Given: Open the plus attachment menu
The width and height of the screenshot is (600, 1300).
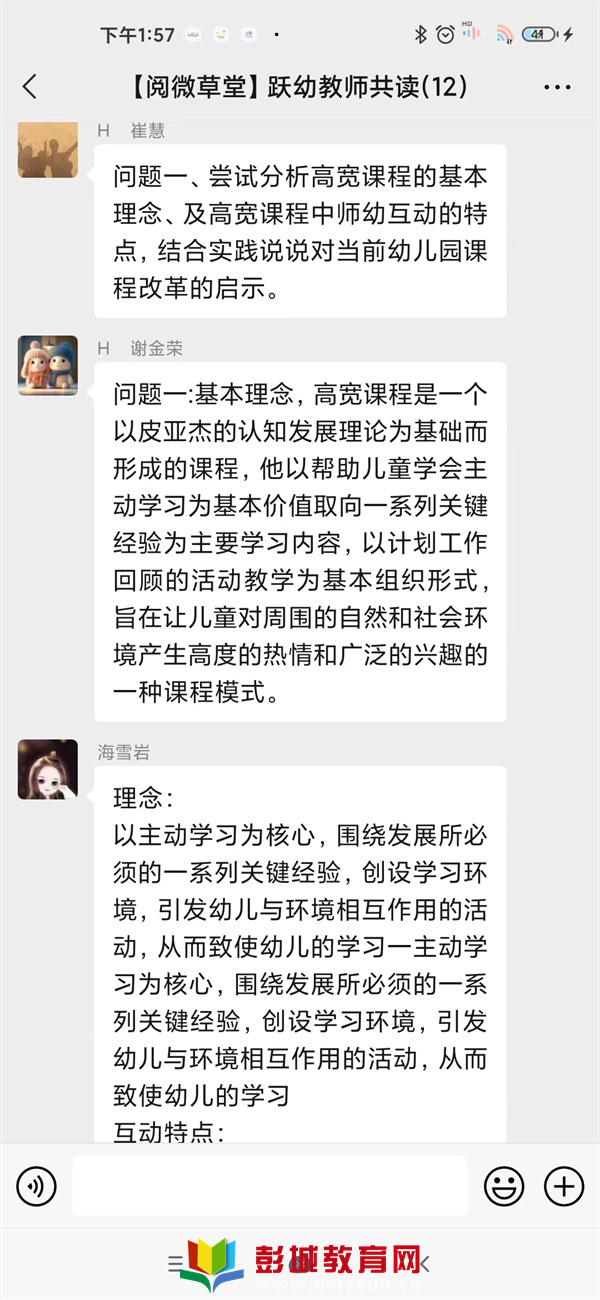Looking at the screenshot, I should pyautogui.click(x=564, y=1186).
